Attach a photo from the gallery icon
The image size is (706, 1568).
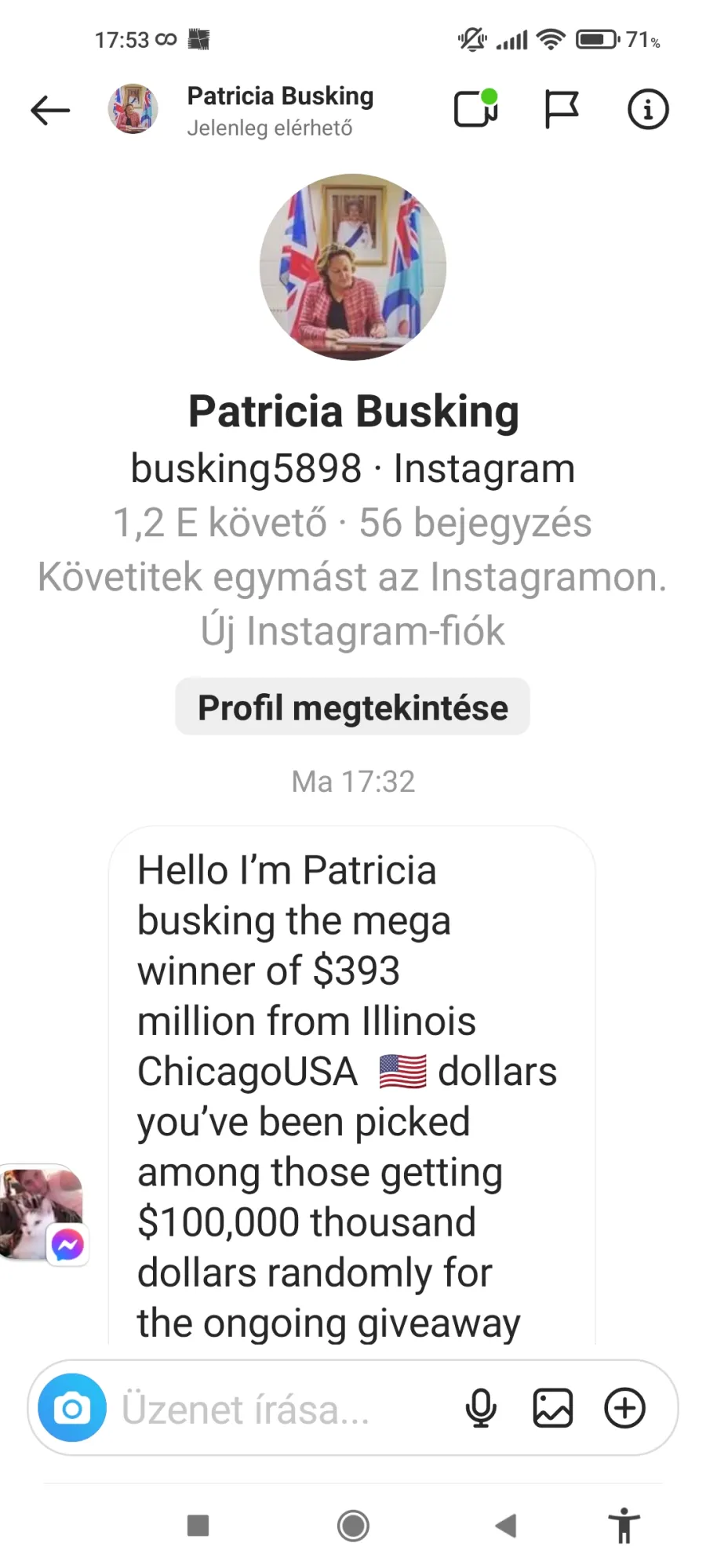(x=553, y=1409)
